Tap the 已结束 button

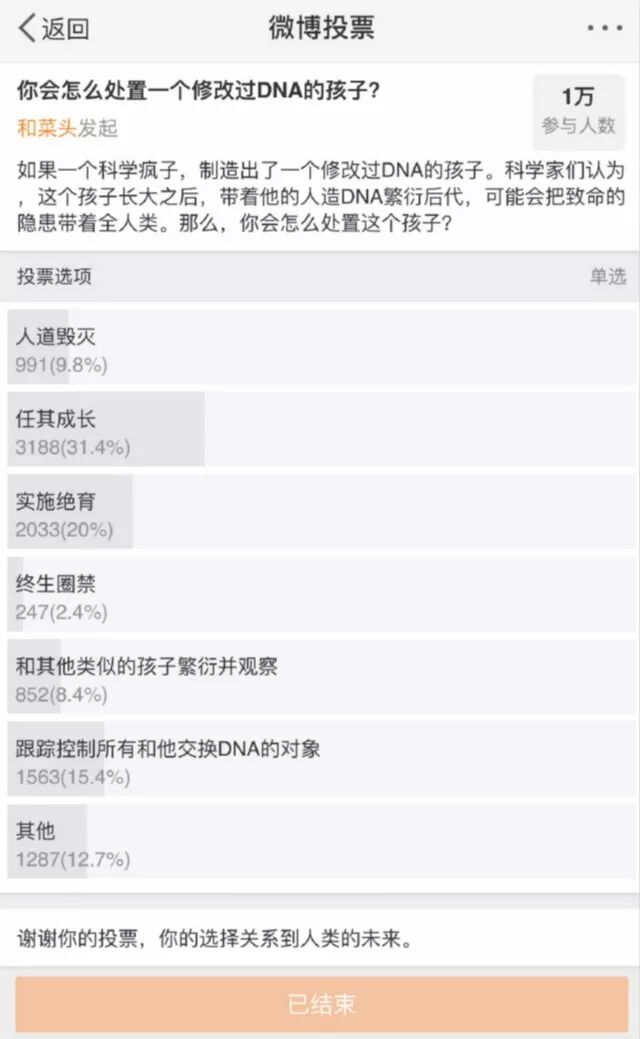coord(322,1005)
